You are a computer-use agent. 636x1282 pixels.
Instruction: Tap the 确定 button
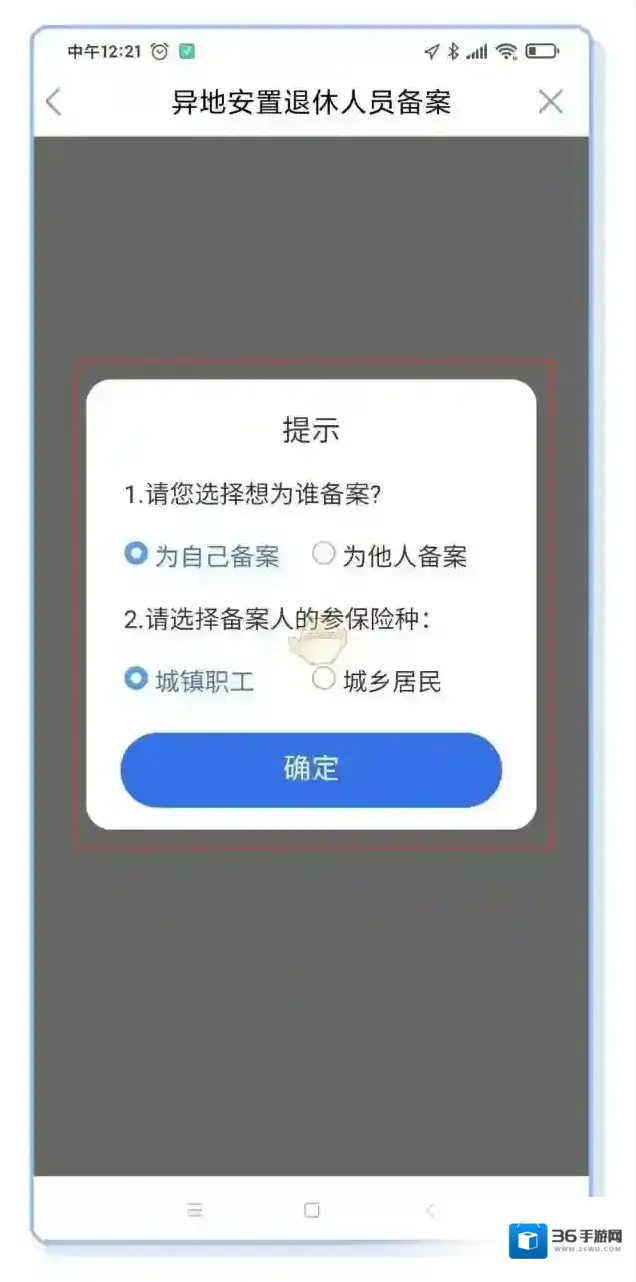(311, 769)
